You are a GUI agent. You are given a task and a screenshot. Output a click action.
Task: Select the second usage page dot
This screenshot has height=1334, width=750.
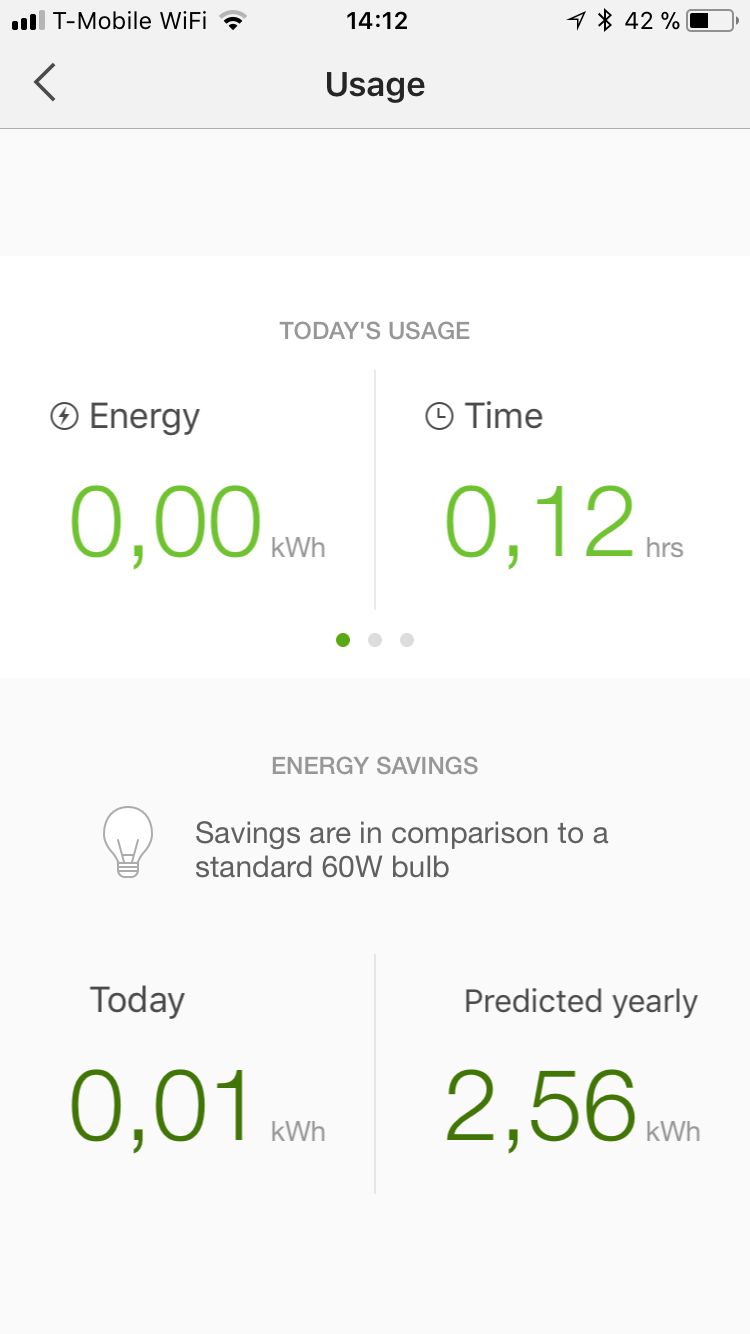coord(375,640)
